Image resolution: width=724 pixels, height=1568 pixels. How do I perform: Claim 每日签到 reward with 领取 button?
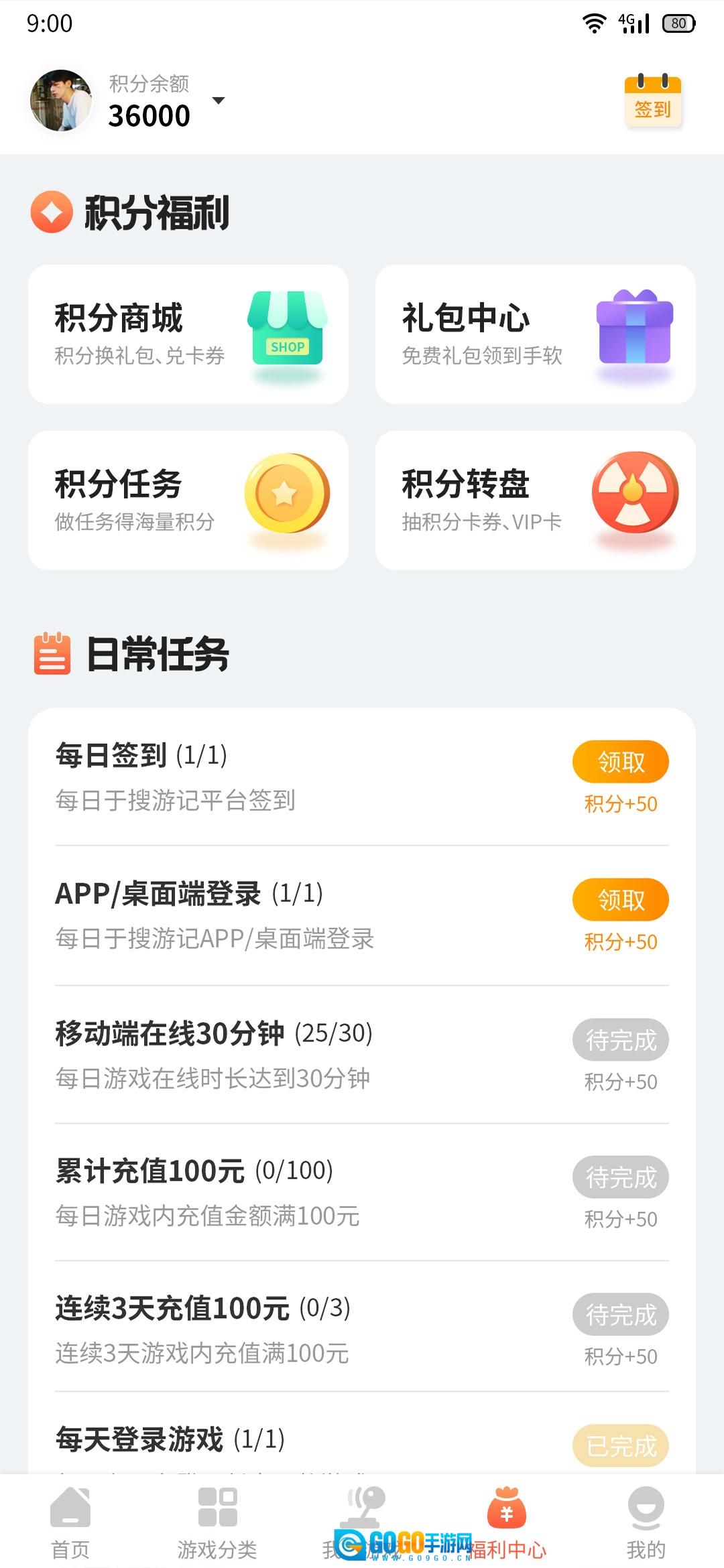tap(620, 762)
